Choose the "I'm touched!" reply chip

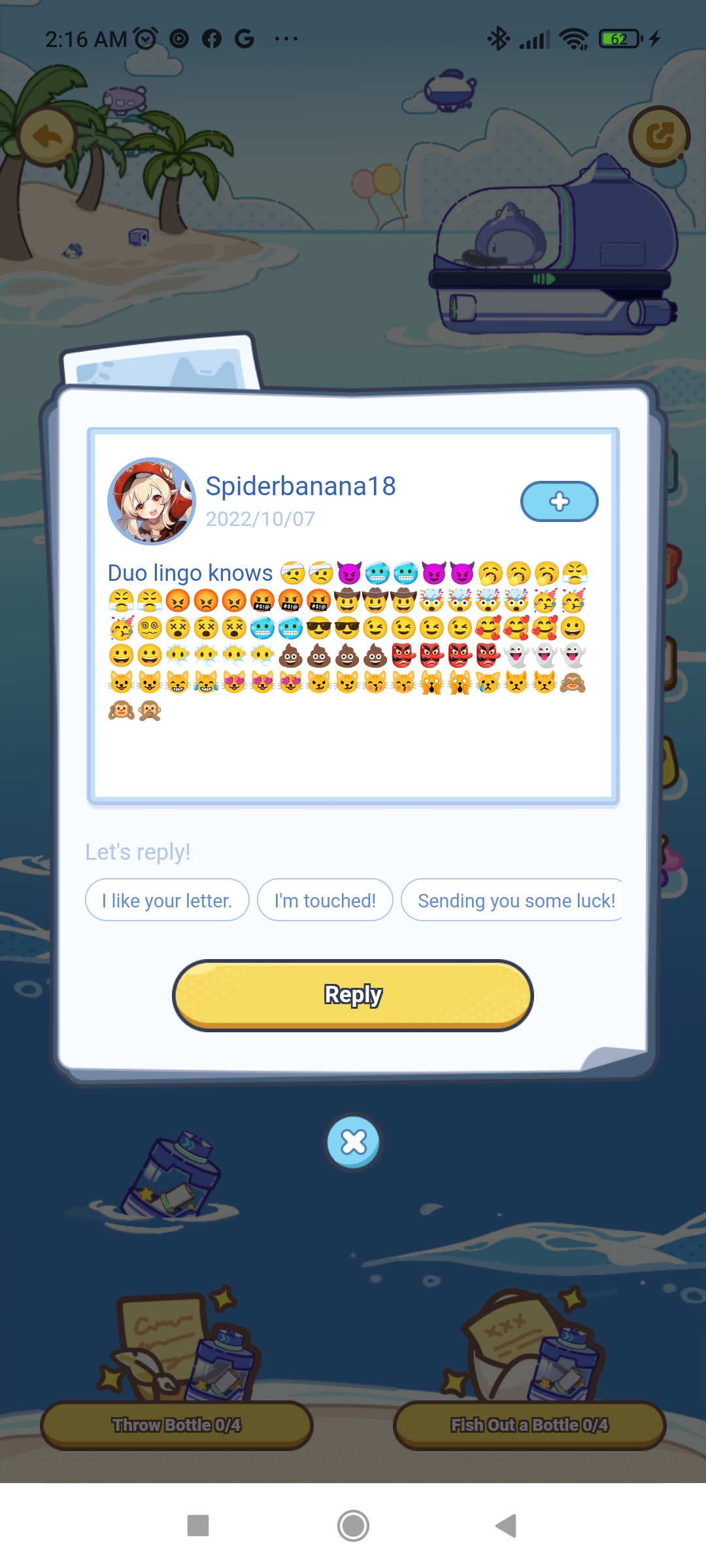coord(325,900)
